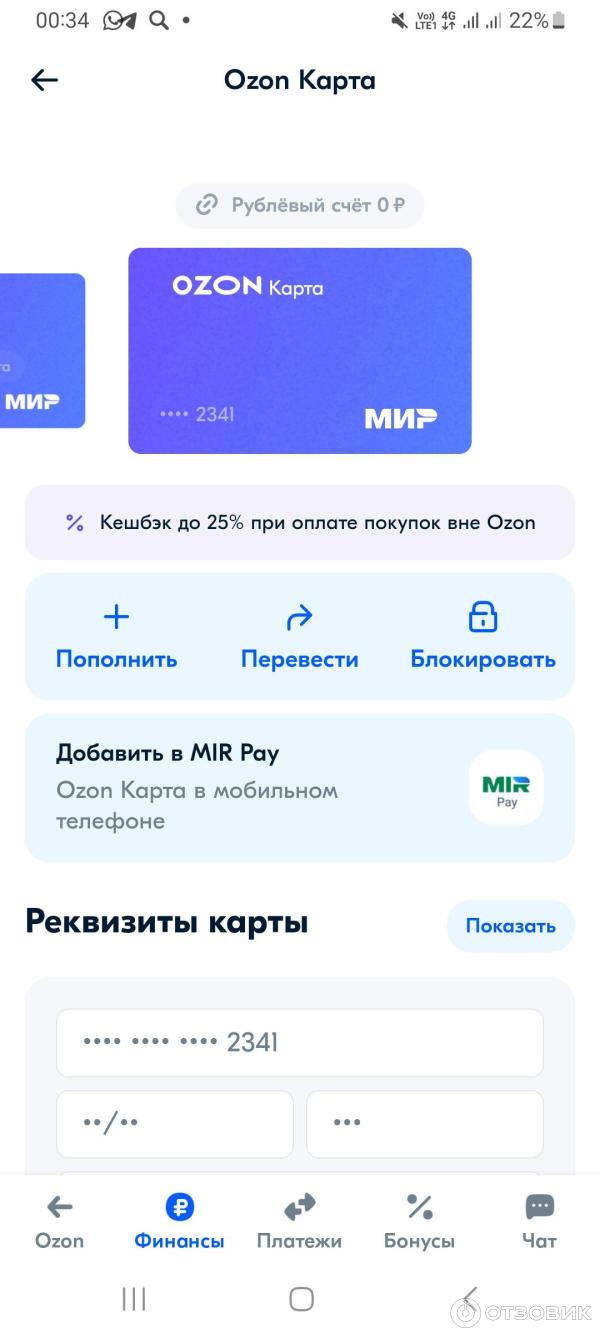
Task: Return to Ozon via bottom navigation
Action: [60, 1222]
